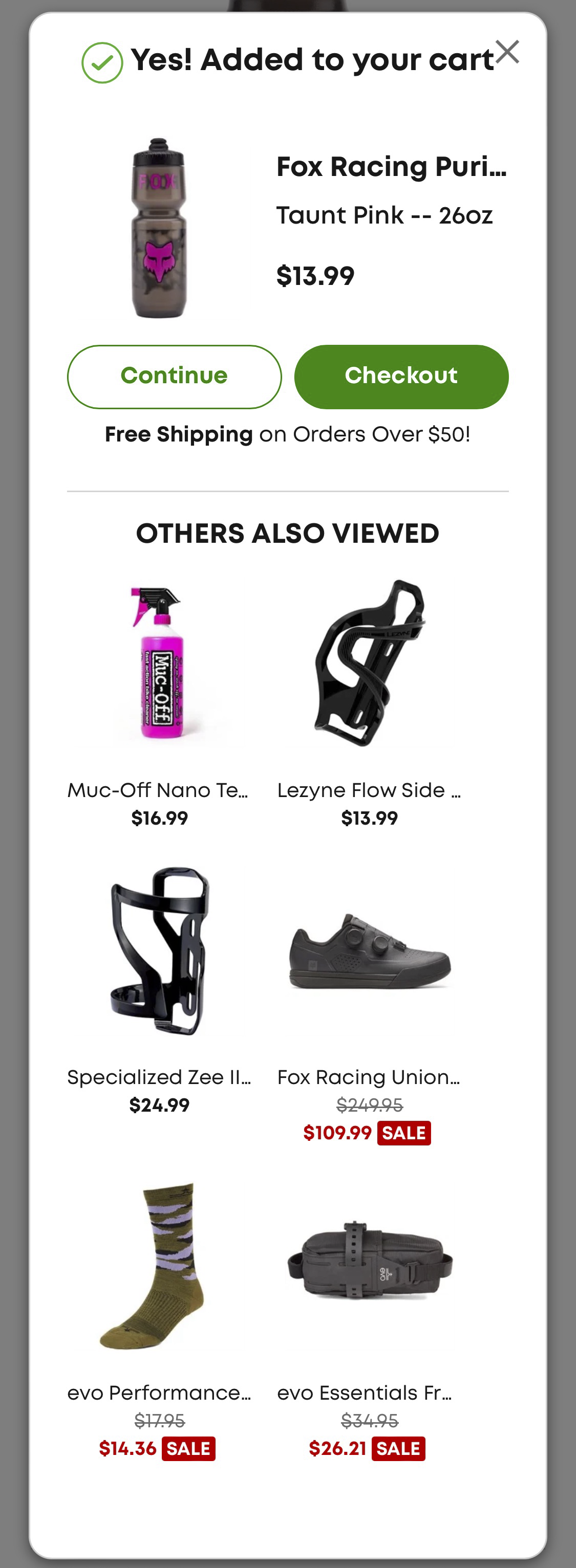Close the added-to-cart dialog
576x1568 pixels.
(506, 52)
